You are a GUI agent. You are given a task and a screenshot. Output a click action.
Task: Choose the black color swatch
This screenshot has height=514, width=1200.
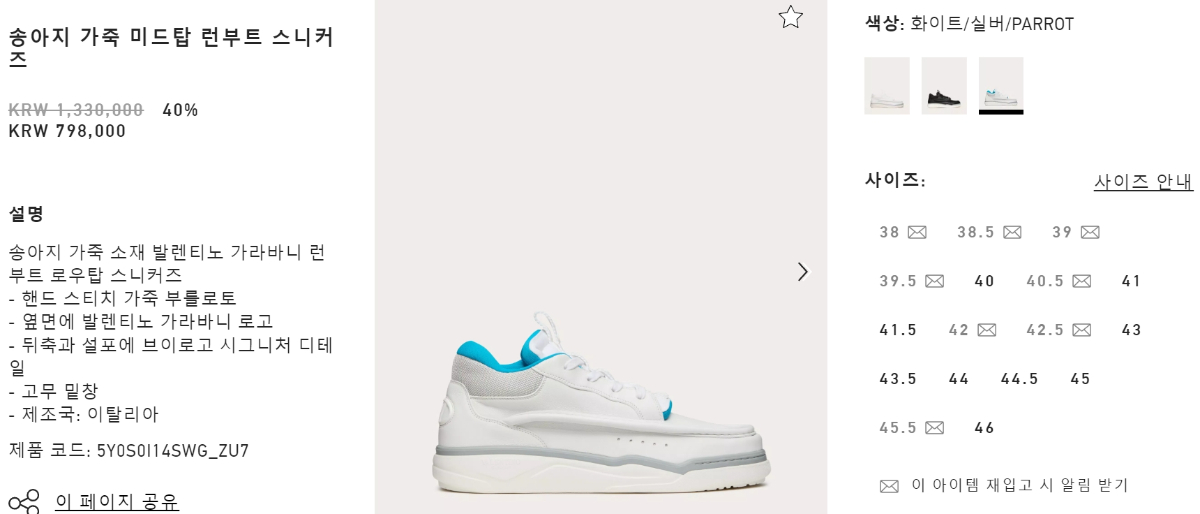tap(944, 85)
